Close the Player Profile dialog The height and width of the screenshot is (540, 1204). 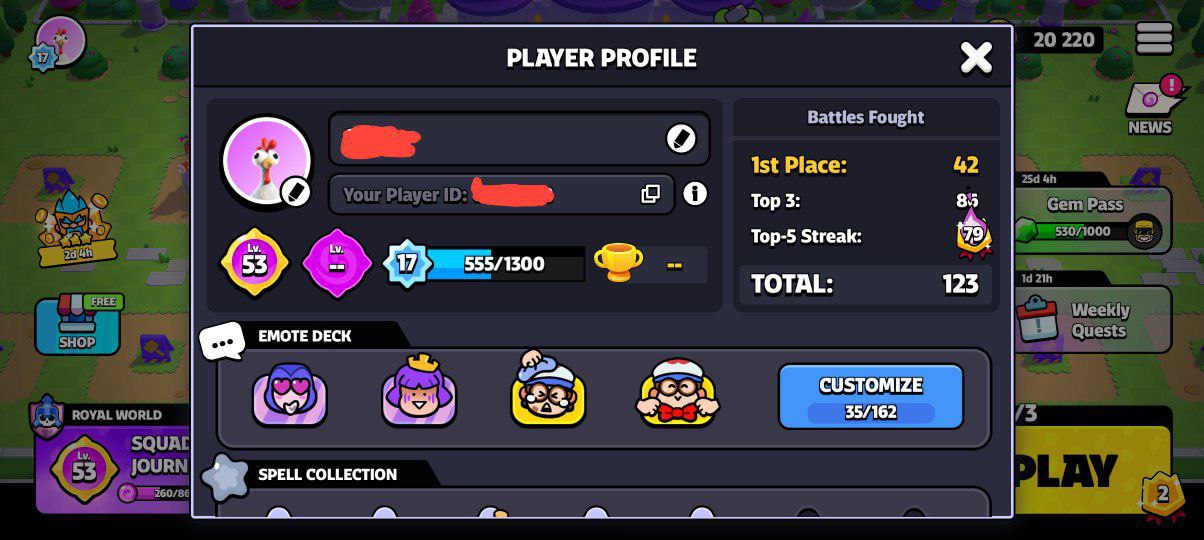click(x=976, y=58)
